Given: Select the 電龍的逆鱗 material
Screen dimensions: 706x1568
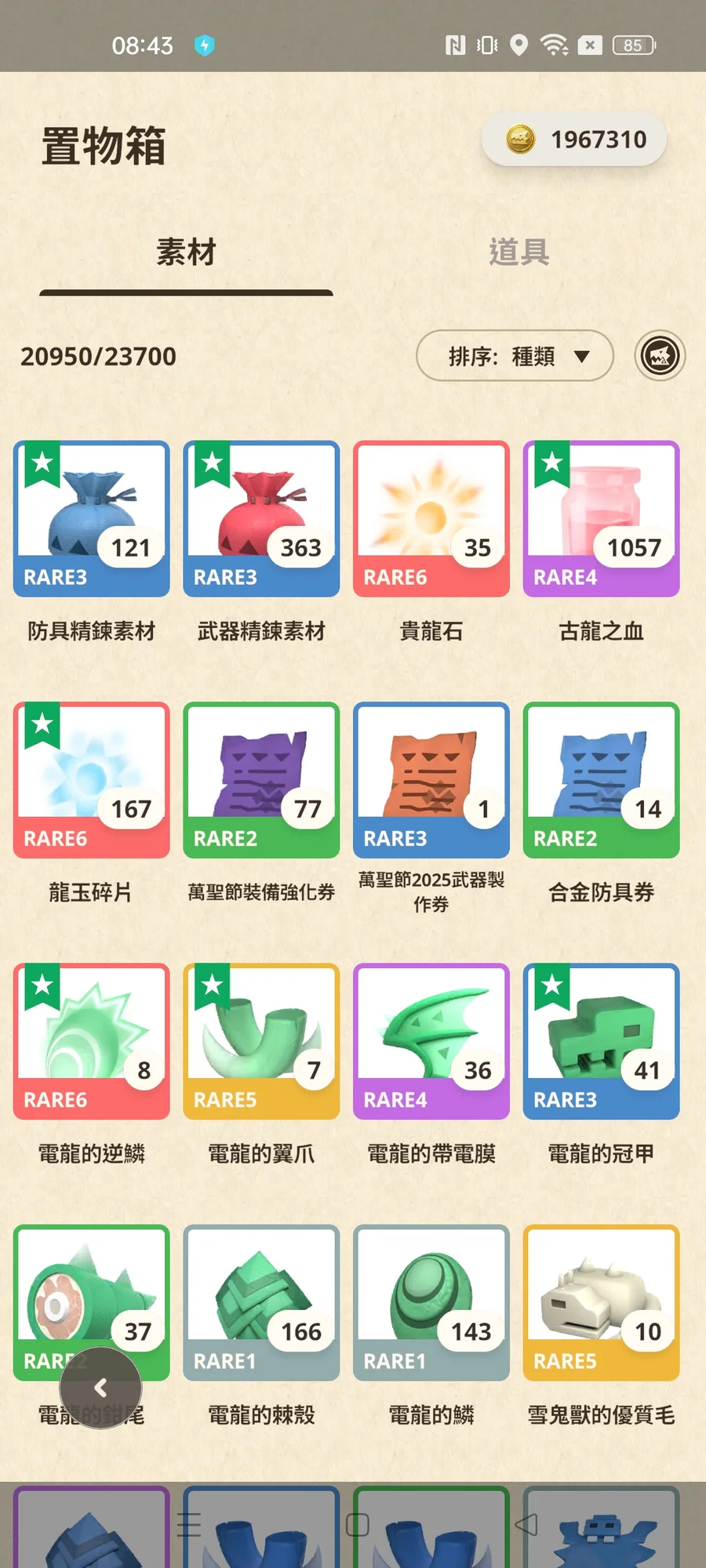Looking at the screenshot, I should pos(92,1041).
